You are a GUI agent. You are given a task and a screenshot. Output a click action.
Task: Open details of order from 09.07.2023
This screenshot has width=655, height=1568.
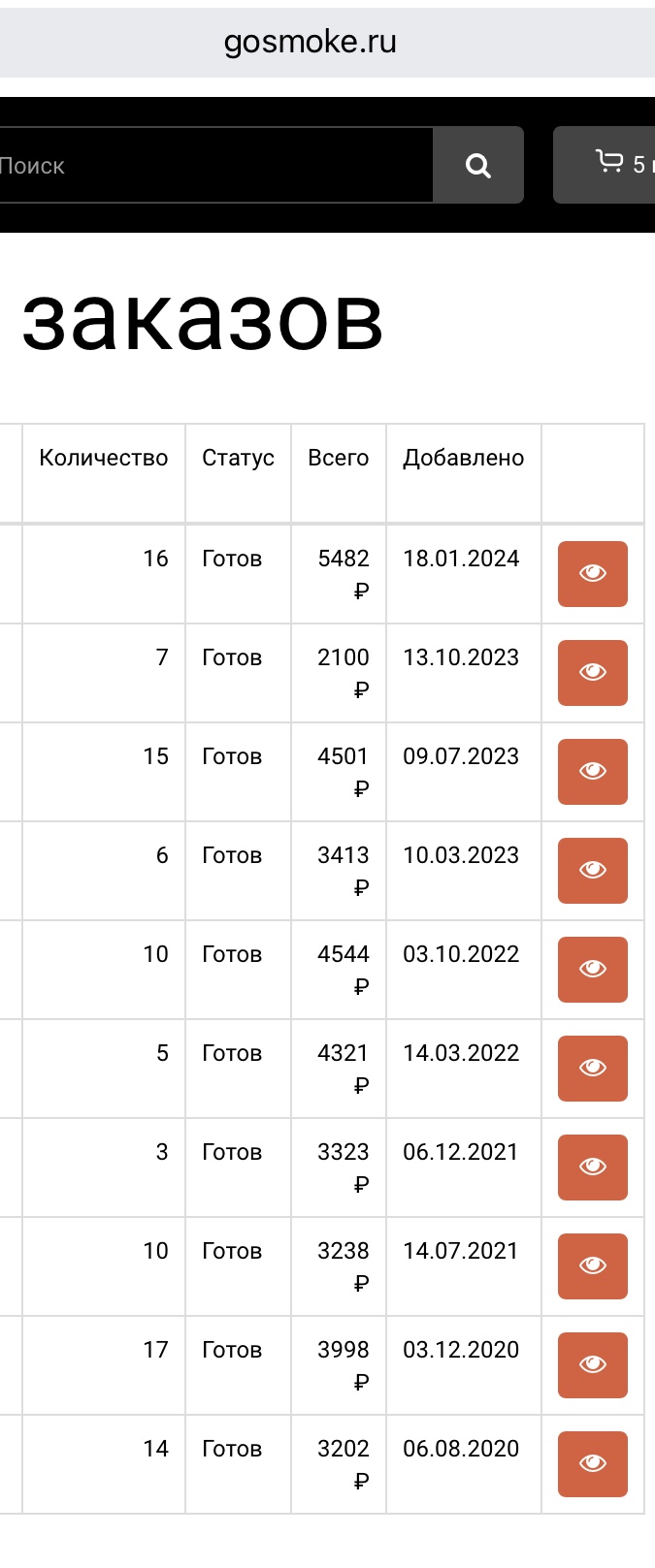coord(593,772)
